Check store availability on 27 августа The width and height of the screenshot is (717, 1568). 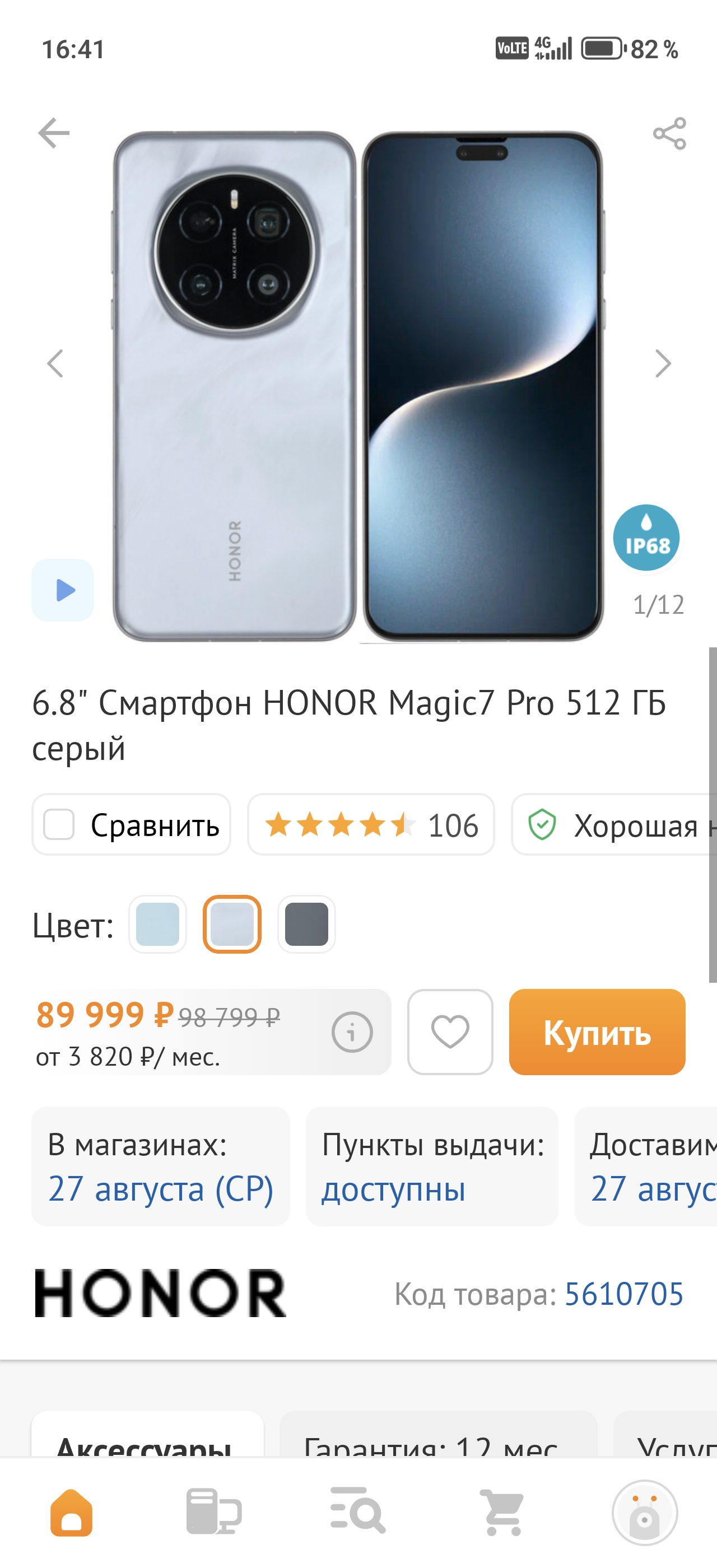click(161, 1166)
